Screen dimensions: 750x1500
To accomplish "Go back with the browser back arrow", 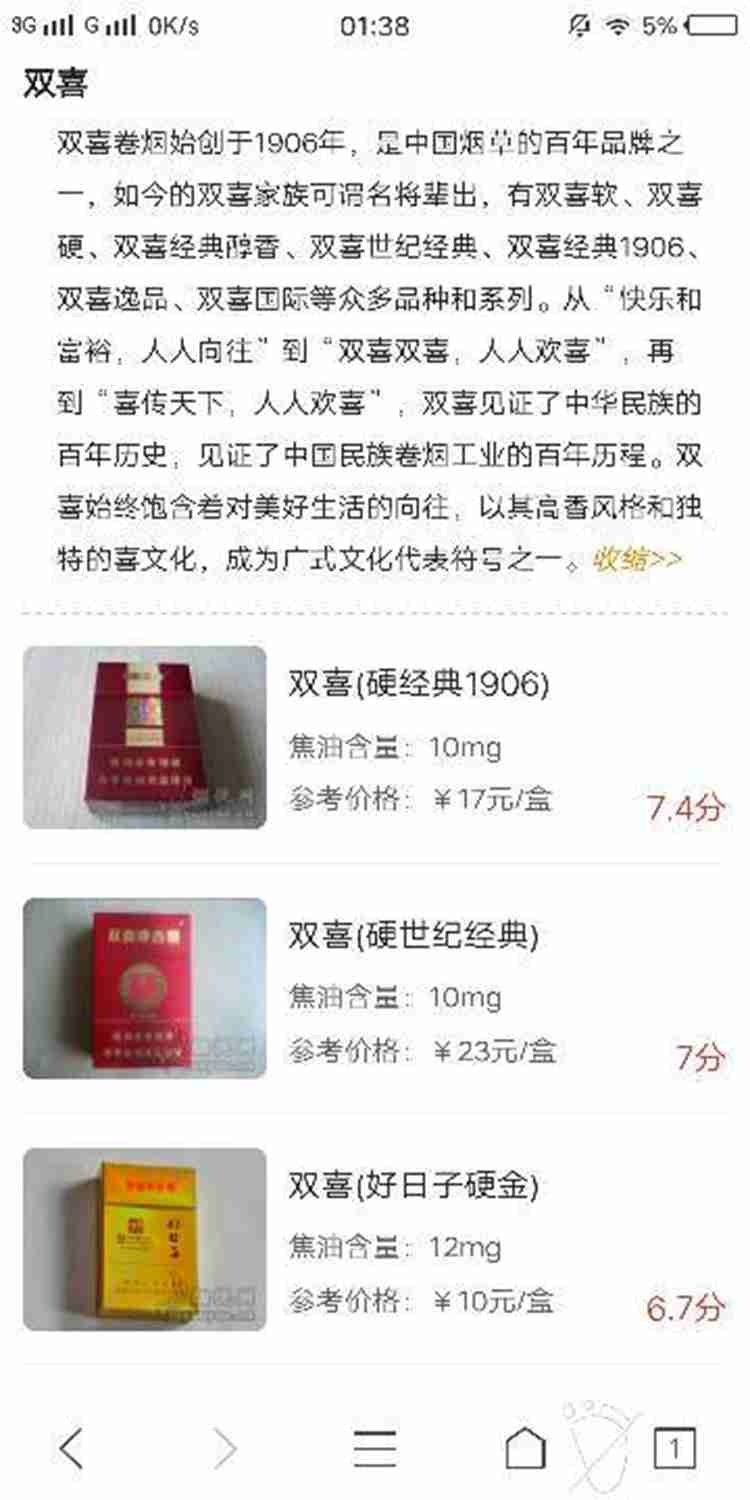I will [70, 1447].
